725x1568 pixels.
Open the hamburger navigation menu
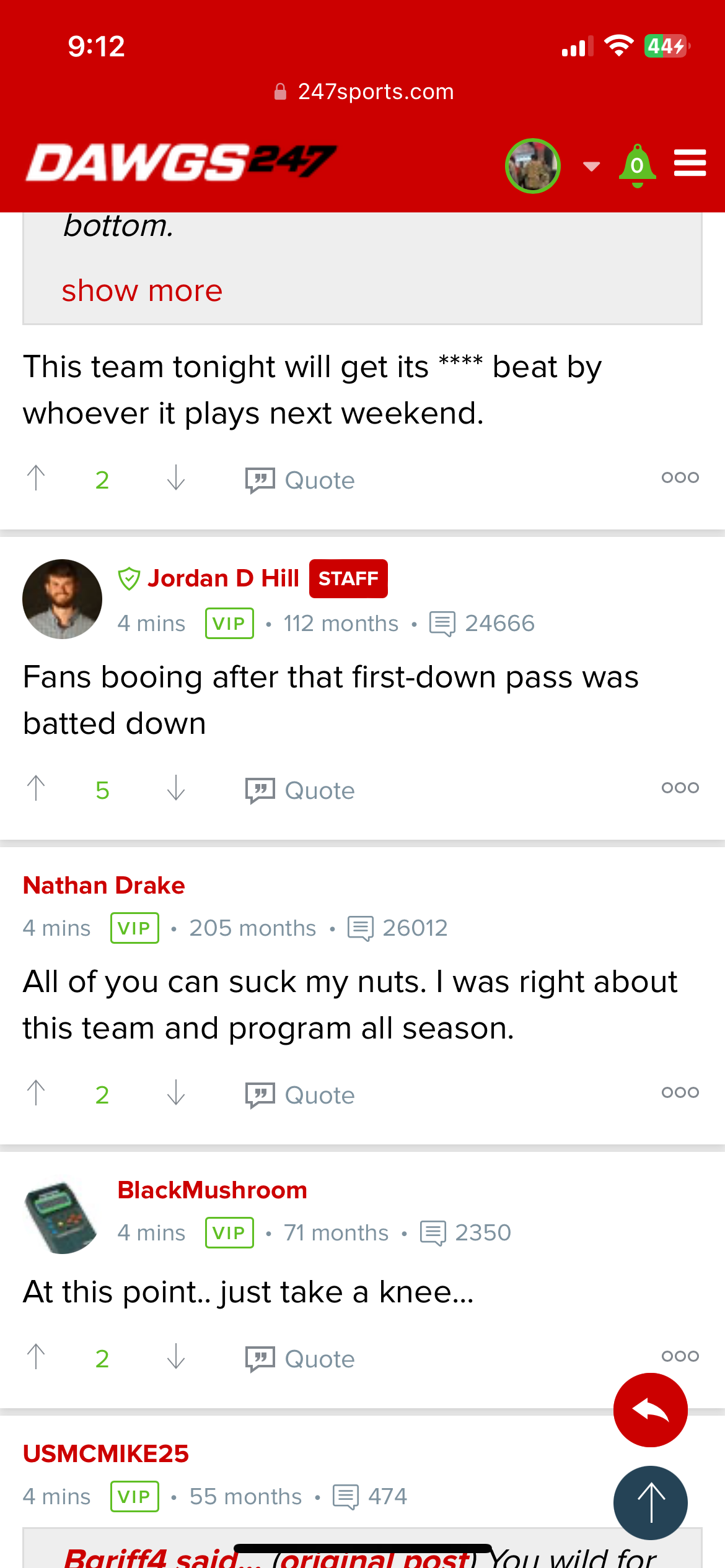(x=690, y=163)
